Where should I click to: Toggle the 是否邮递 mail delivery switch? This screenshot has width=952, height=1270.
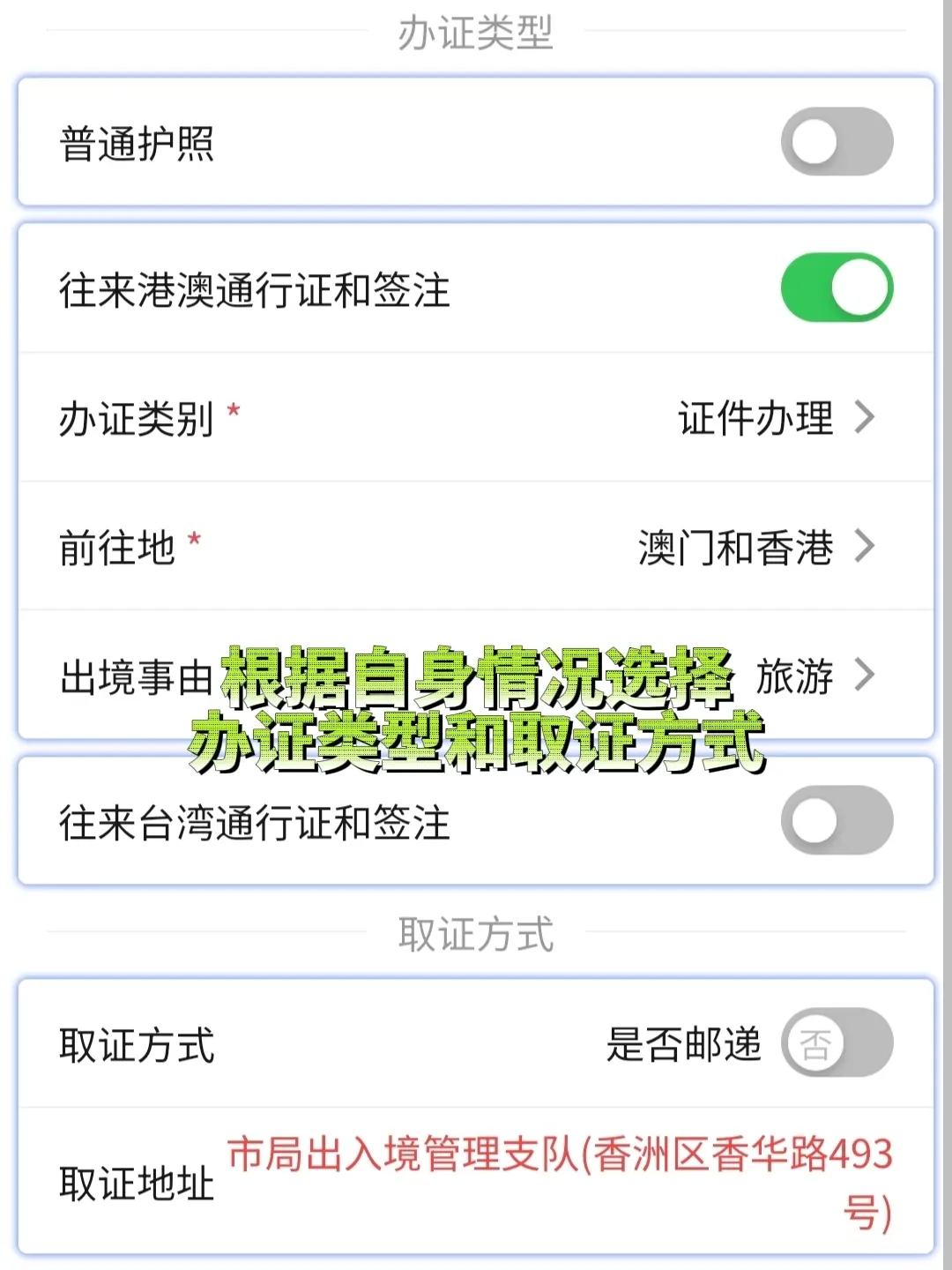837,1043
